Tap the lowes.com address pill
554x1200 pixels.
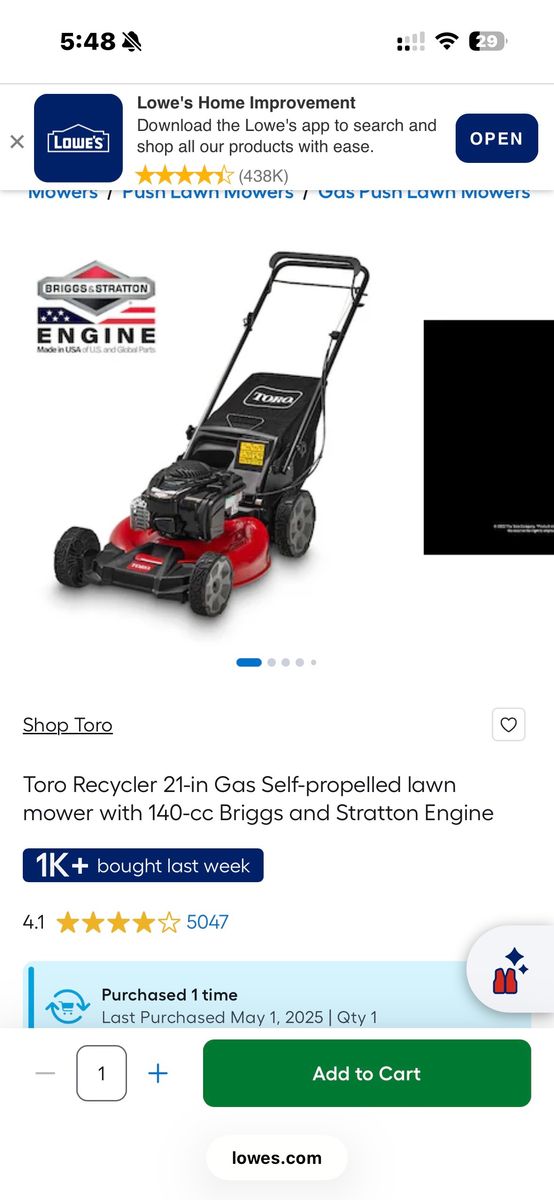[277, 1158]
